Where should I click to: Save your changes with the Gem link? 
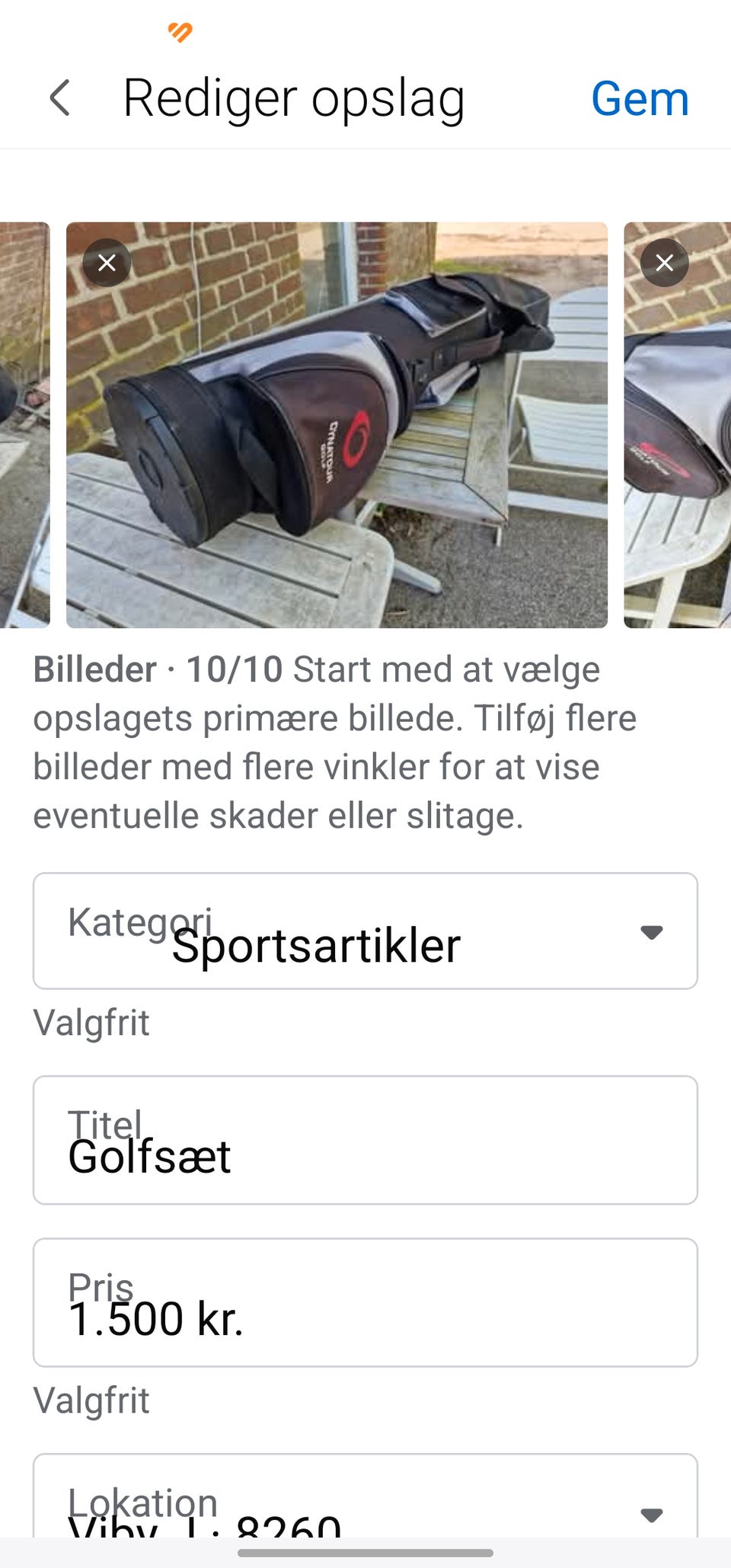640,99
